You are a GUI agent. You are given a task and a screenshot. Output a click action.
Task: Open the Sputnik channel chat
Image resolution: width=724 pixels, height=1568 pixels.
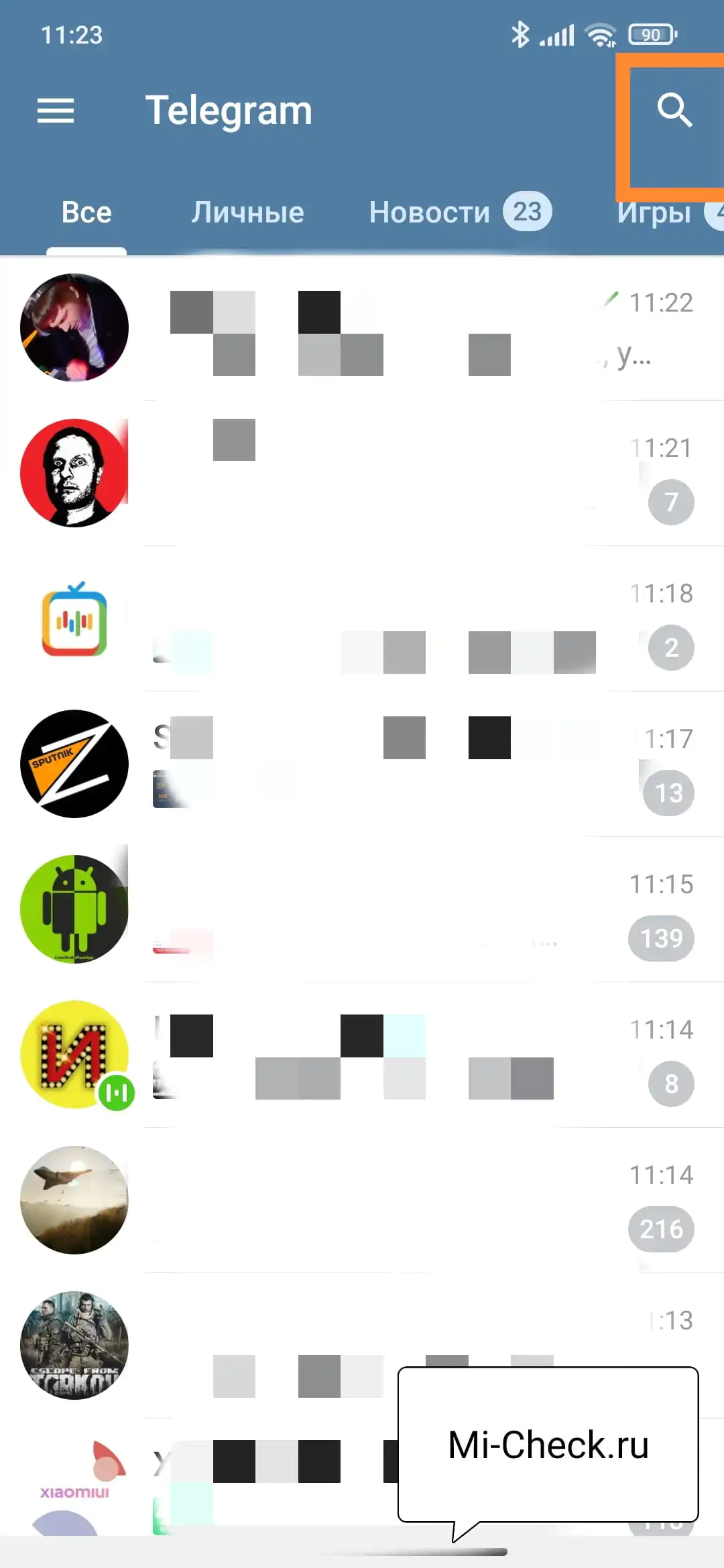402,764
